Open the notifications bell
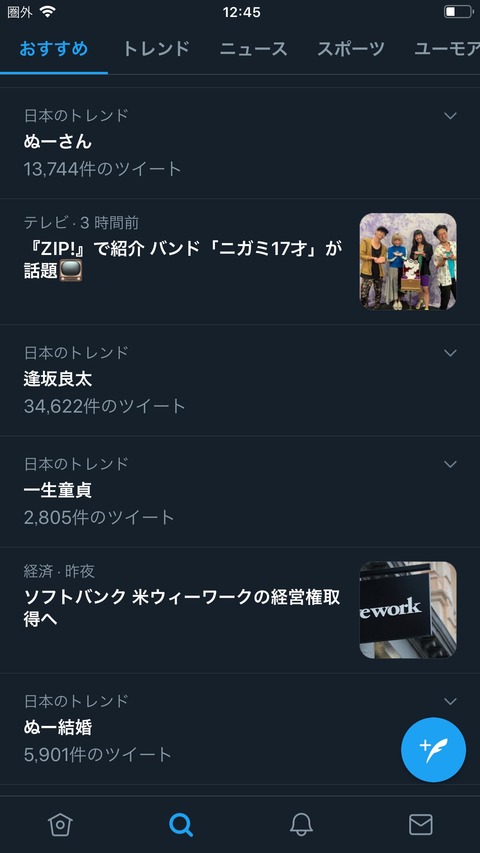Image resolution: width=480 pixels, height=853 pixels. [x=301, y=825]
